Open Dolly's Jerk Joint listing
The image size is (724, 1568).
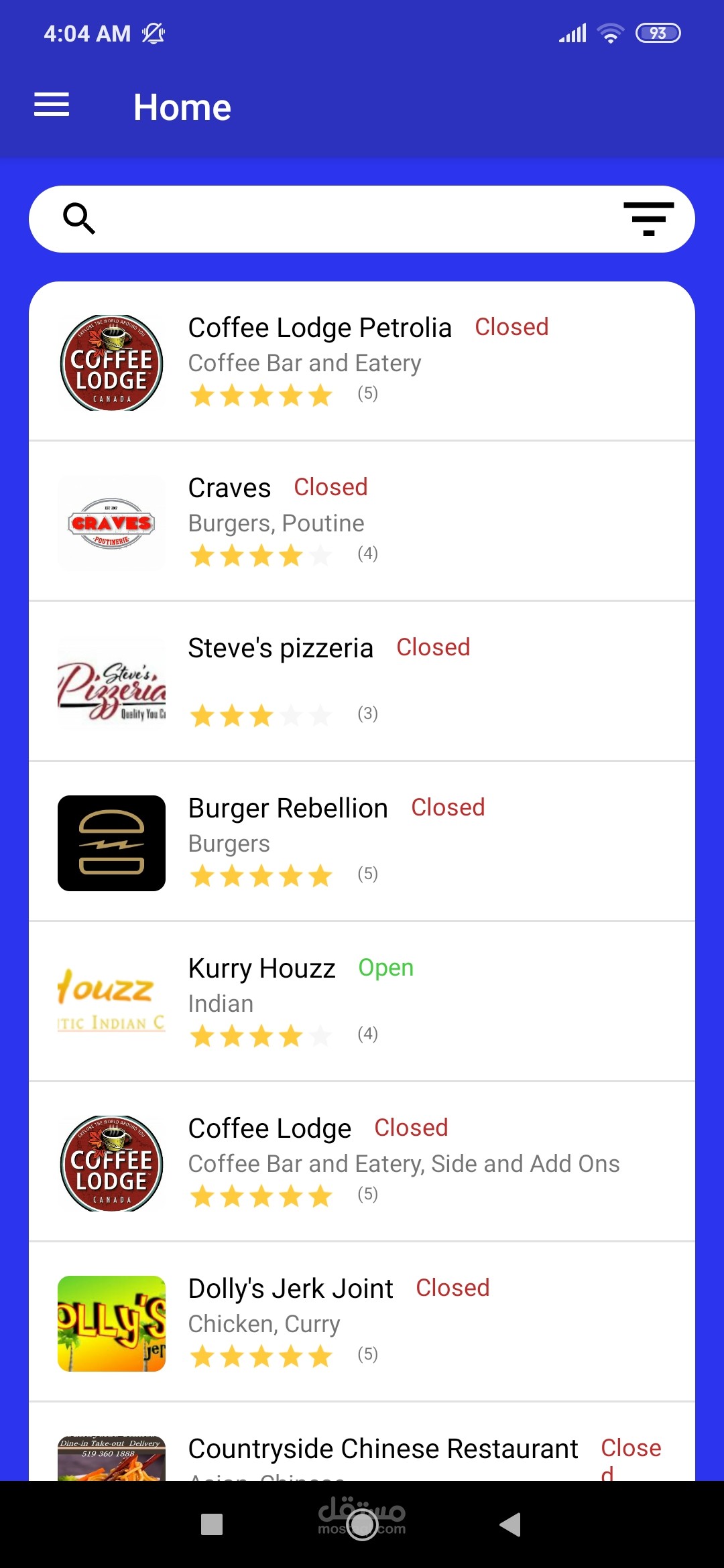pyautogui.click(x=362, y=1322)
